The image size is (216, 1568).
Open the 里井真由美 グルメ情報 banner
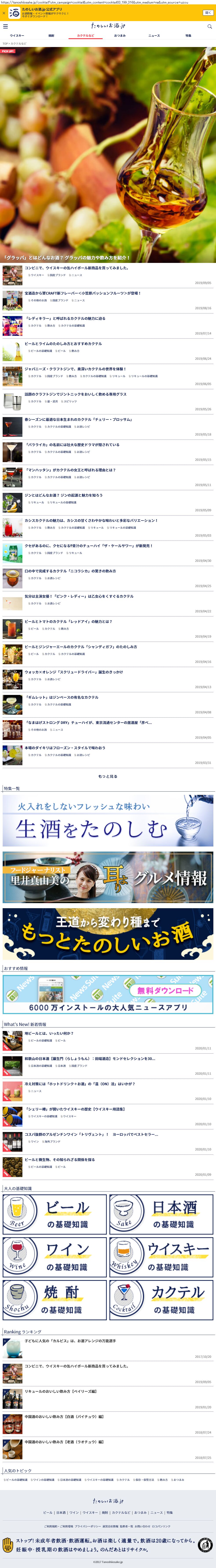(x=108, y=877)
